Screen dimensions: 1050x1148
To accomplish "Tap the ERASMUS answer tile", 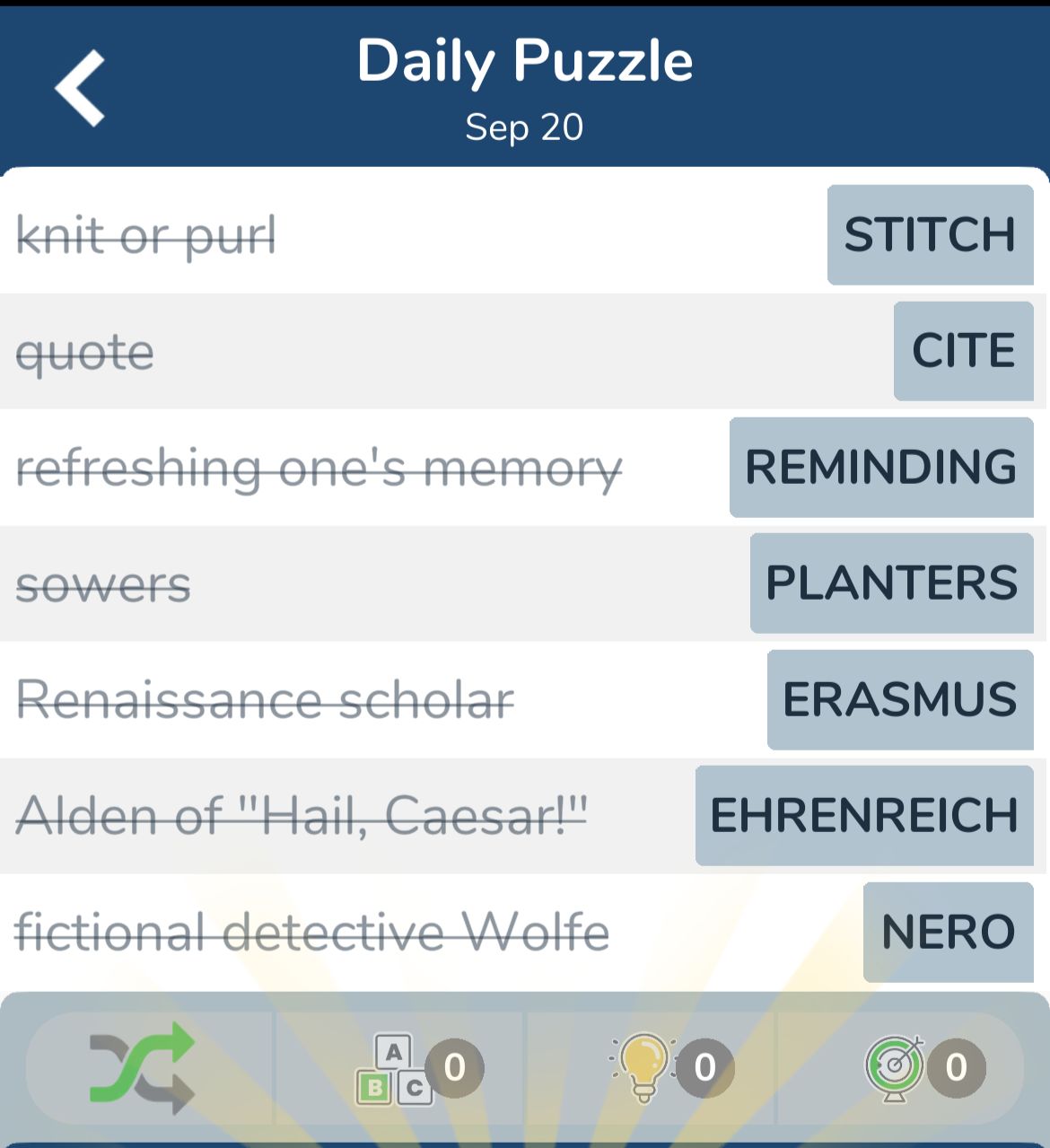I will (900, 699).
